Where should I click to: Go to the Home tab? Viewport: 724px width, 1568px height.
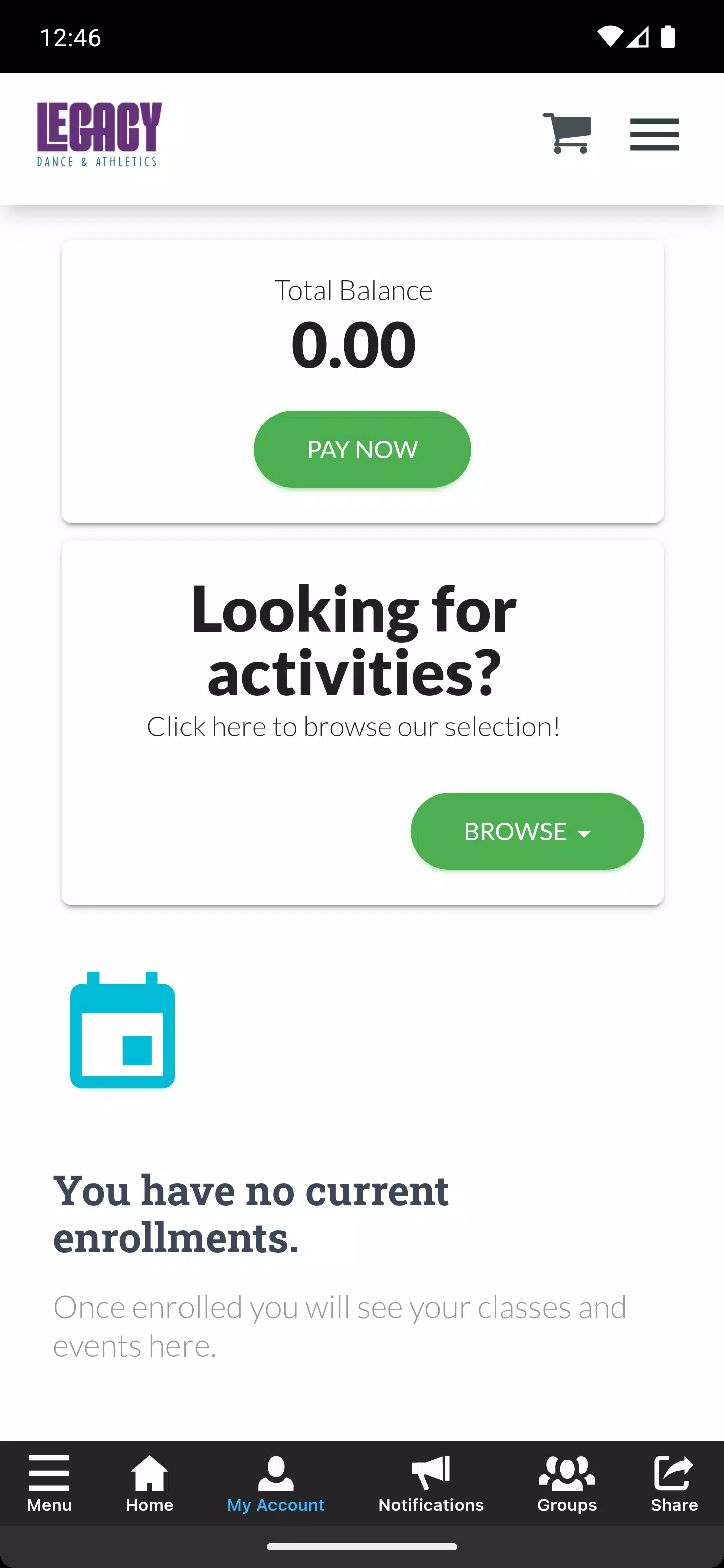150,1484
